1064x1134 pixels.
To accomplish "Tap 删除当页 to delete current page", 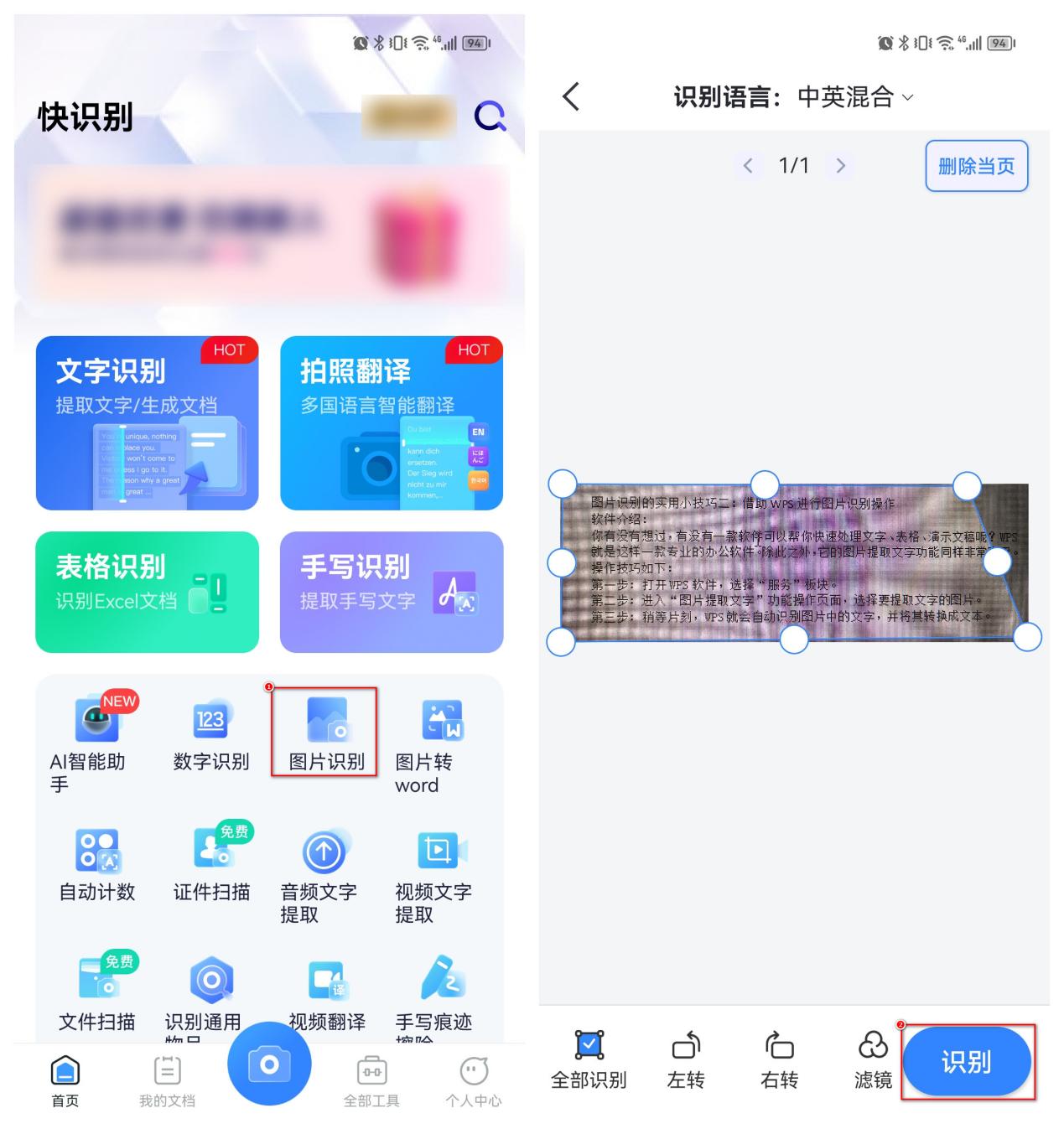I will [976, 166].
